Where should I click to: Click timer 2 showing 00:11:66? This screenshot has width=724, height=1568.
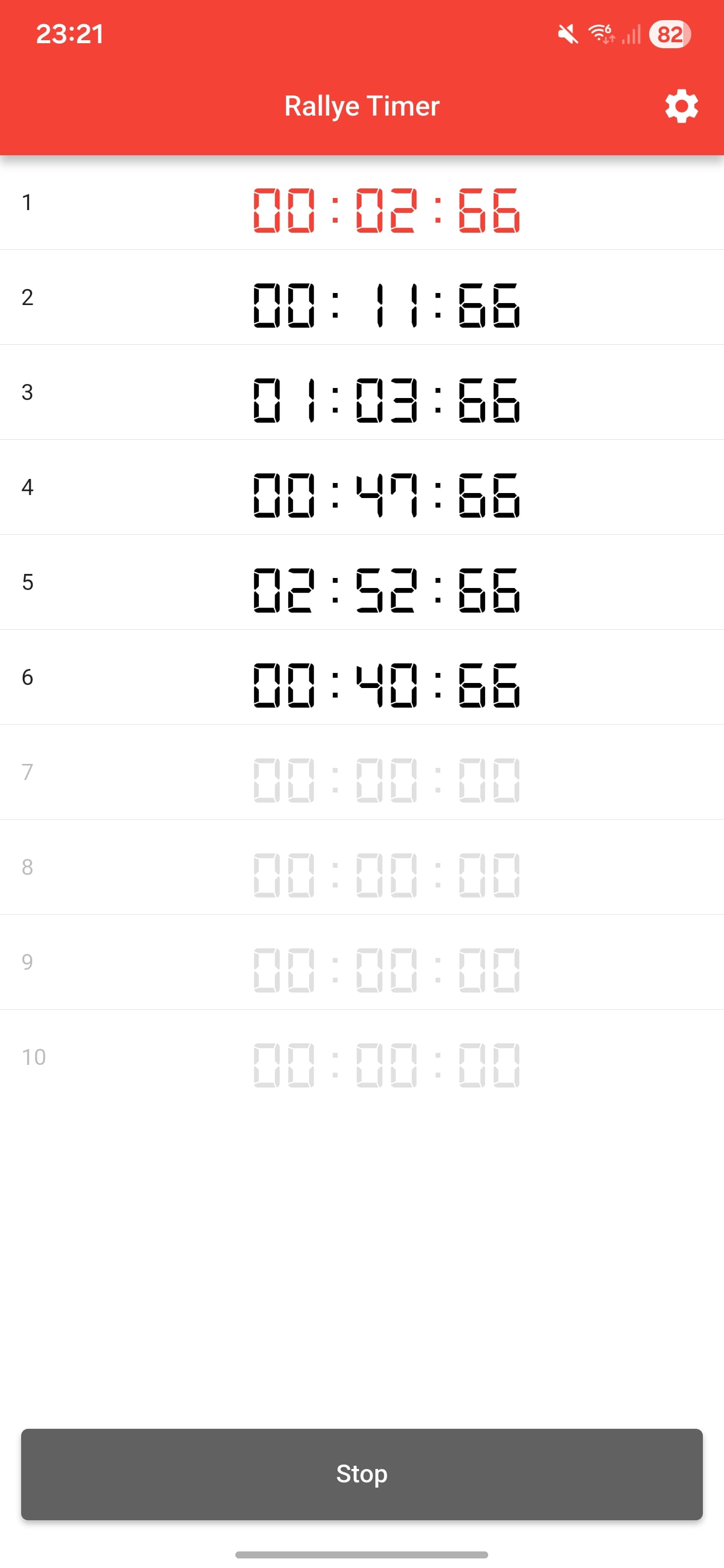pos(386,306)
